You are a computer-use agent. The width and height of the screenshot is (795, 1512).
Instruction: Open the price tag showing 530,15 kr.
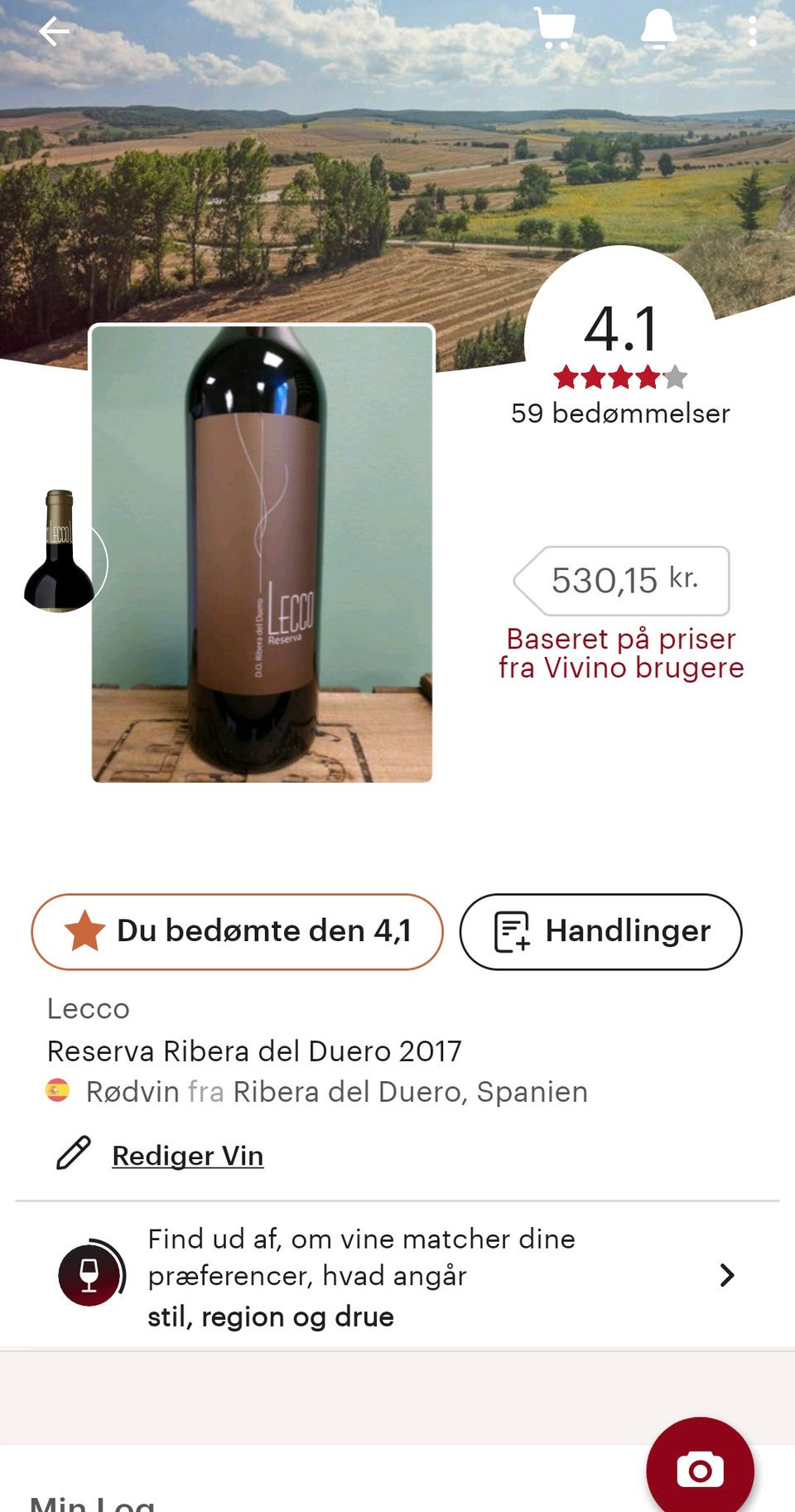tap(623, 580)
